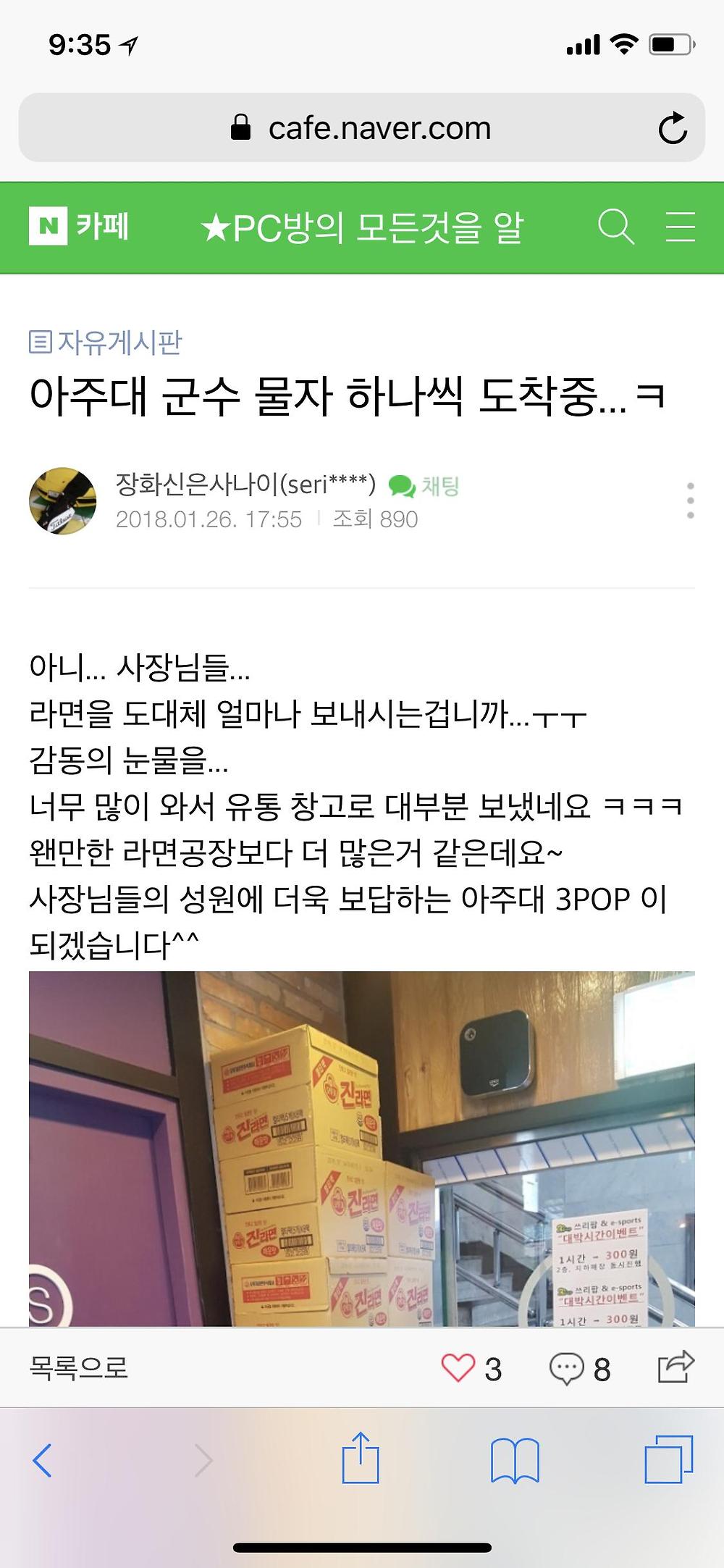Image resolution: width=724 pixels, height=1568 pixels.
Task: Enlarge the ramen boxes photo
Action: pyautogui.click(x=362, y=1149)
